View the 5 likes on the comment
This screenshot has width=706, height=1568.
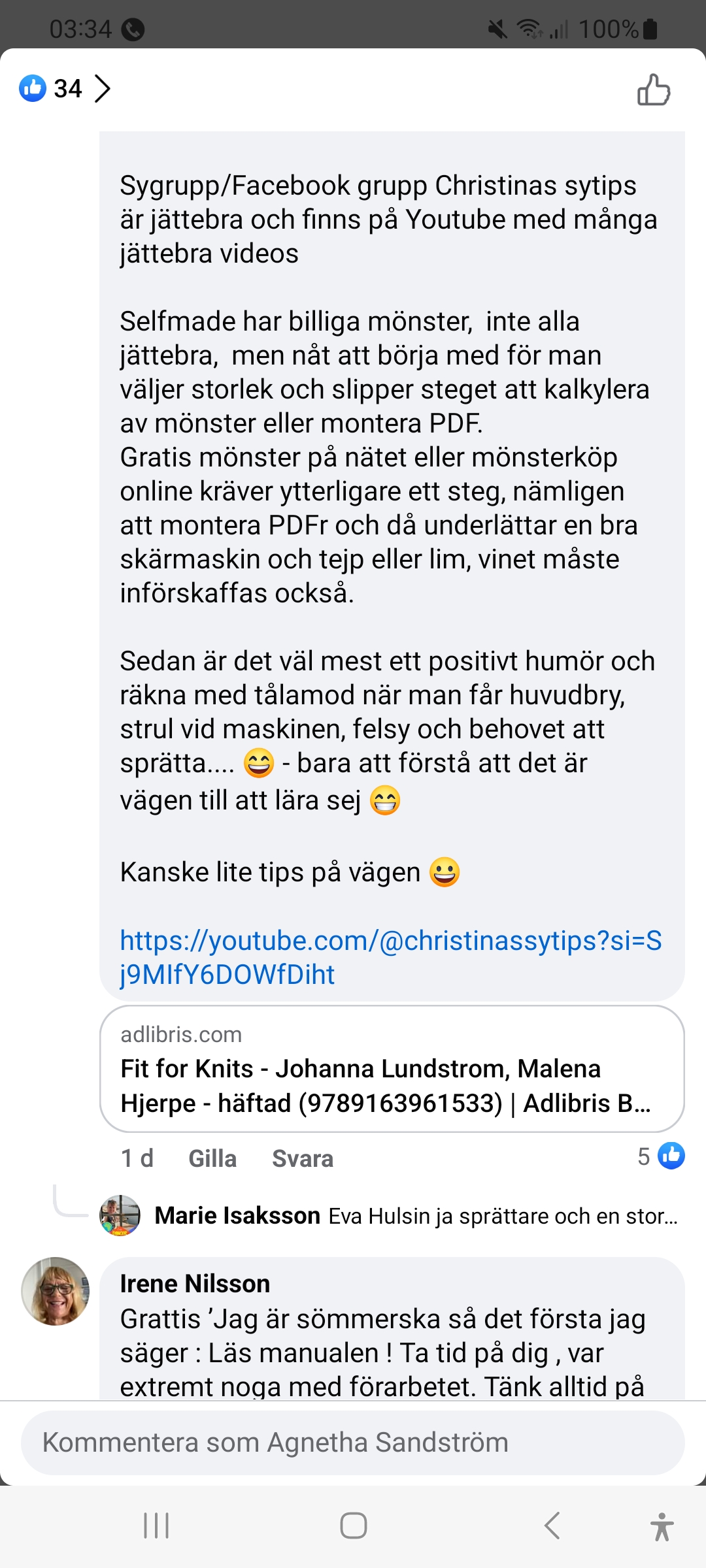[661, 1156]
